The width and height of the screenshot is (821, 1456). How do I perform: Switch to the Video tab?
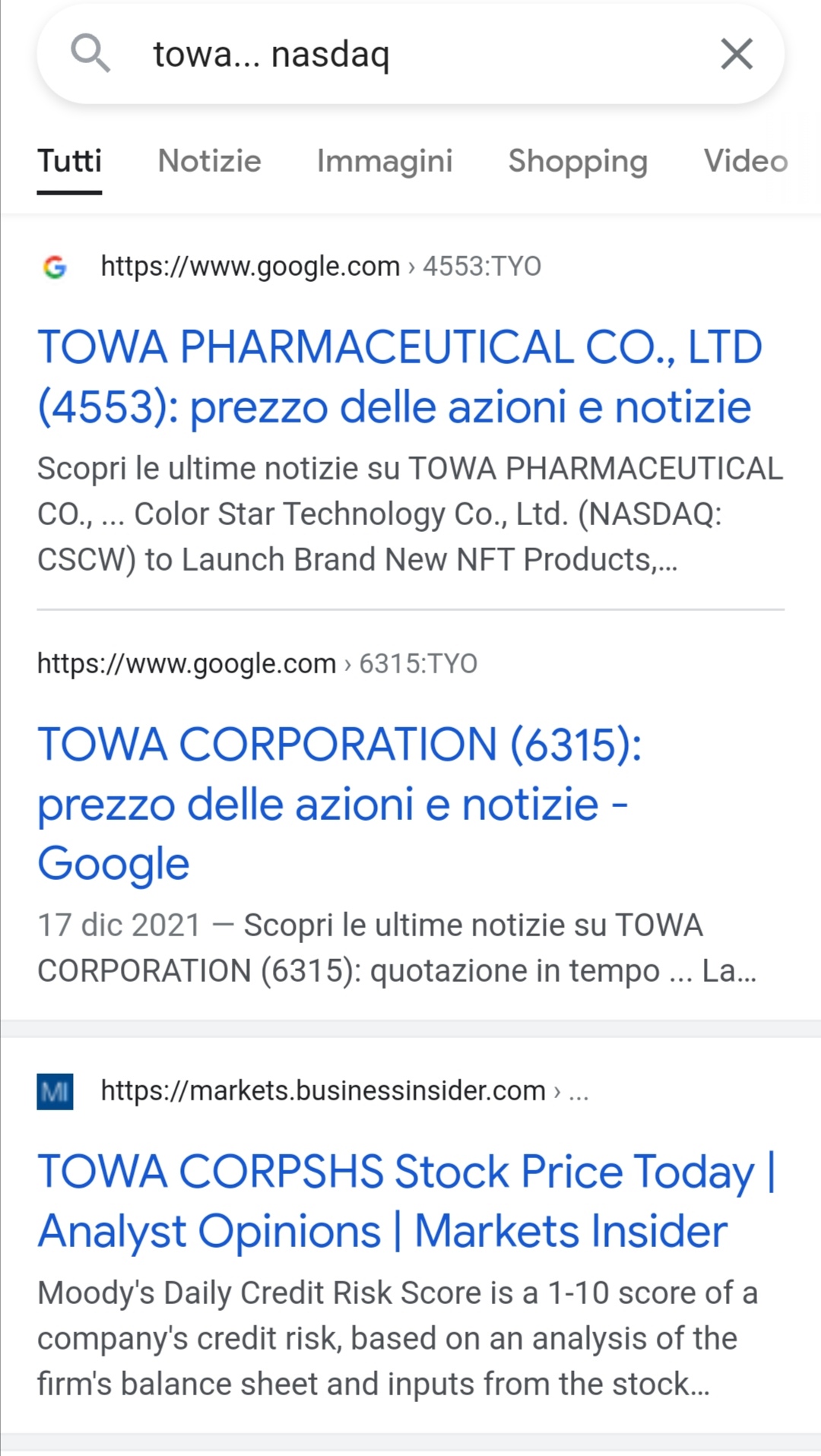point(746,161)
